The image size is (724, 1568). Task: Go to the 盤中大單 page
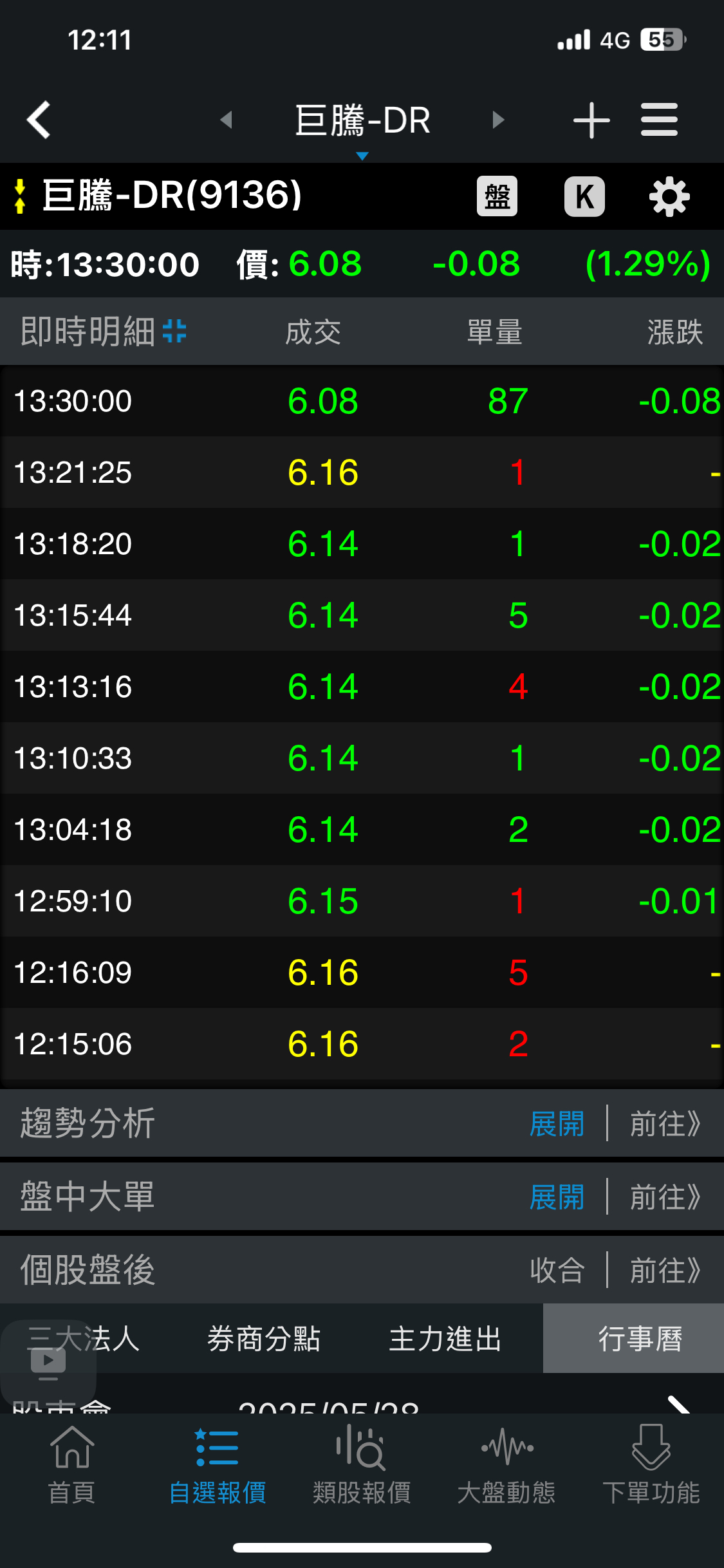point(665,1197)
